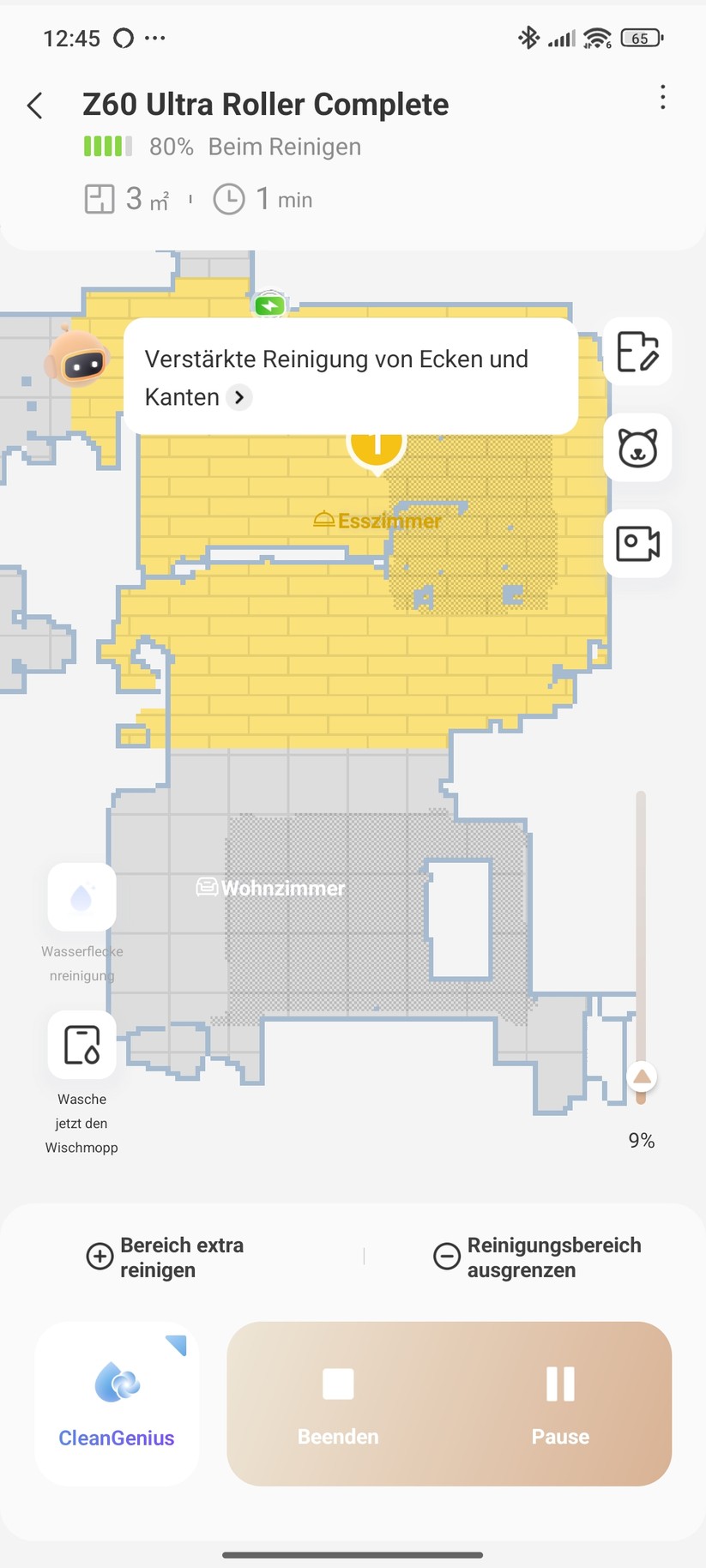This screenshot has width=706, height=1568.
Task: Pause the cleaning
Action: [x=560, y=1404]
